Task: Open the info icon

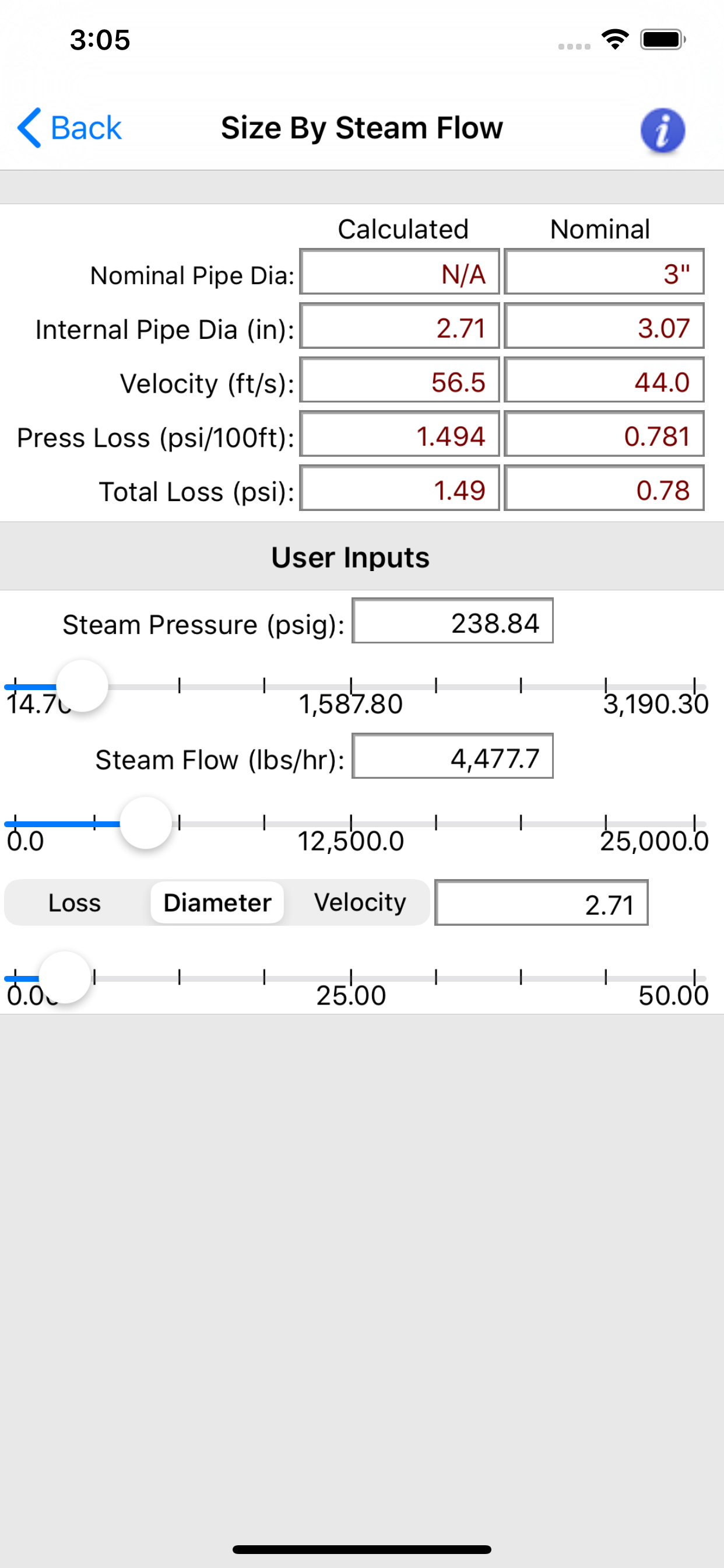Action: click(663, 129)
